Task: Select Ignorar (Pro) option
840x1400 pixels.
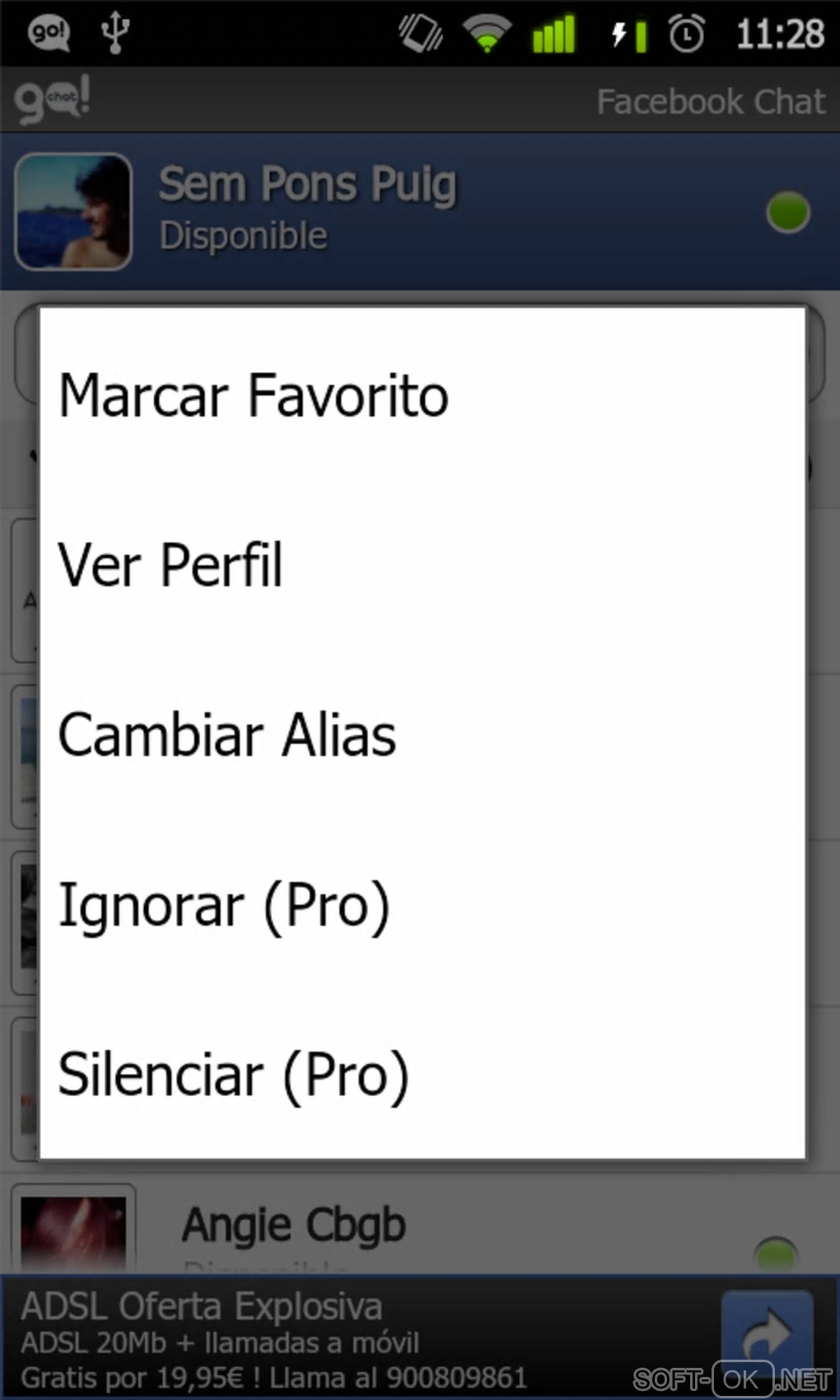Action: click(x=420, y=906)
